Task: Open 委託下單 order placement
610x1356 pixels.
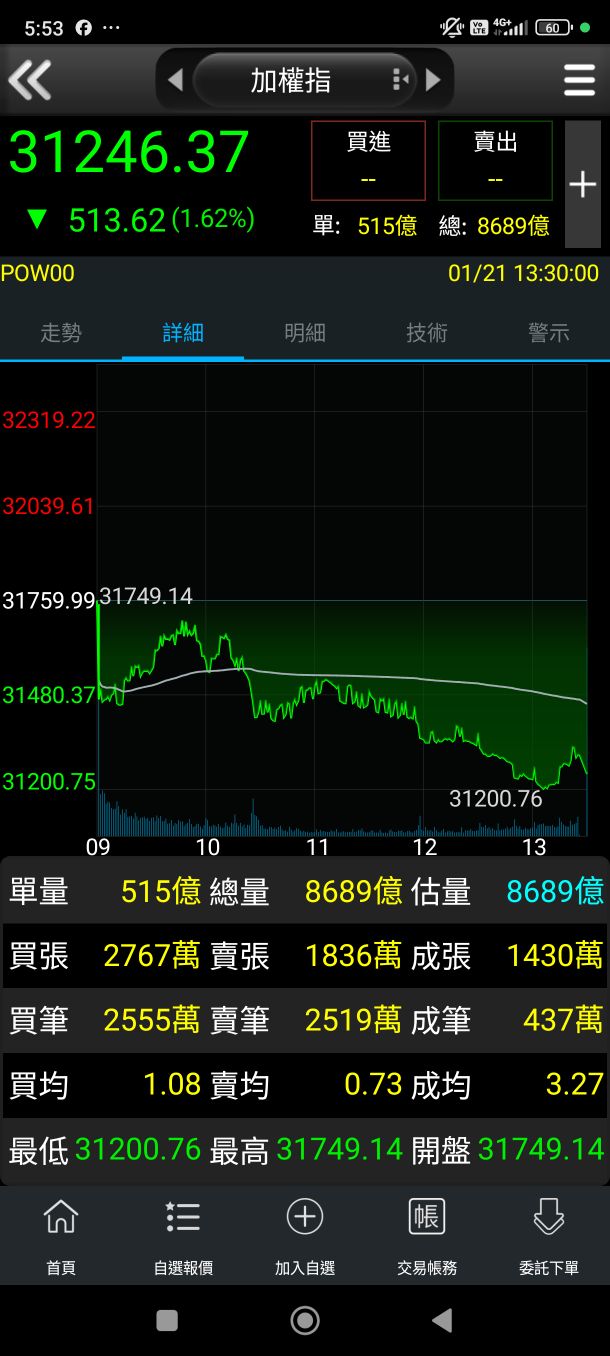Action: (x=549, y=1236)
